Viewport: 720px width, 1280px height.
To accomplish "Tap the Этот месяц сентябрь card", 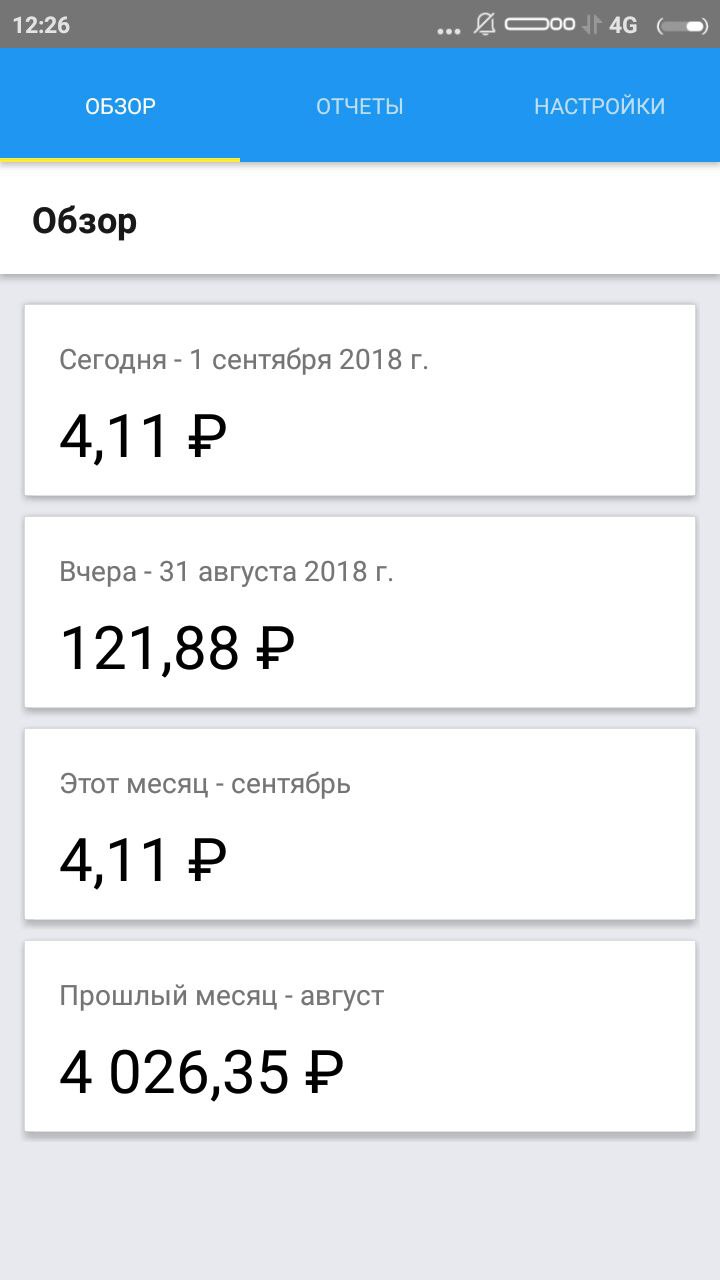I will 360,824.
